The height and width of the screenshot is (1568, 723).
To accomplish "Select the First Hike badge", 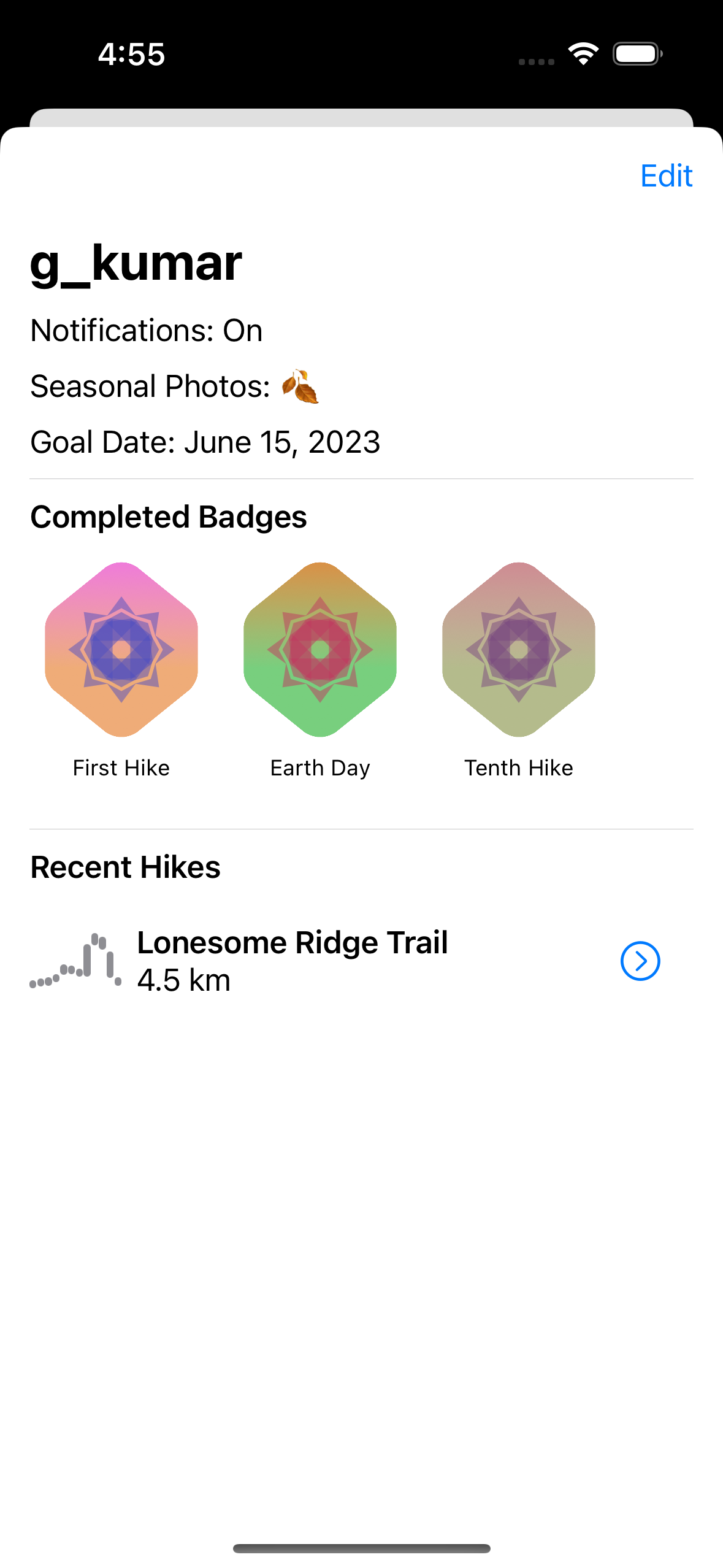I will (x=121, y=650).
